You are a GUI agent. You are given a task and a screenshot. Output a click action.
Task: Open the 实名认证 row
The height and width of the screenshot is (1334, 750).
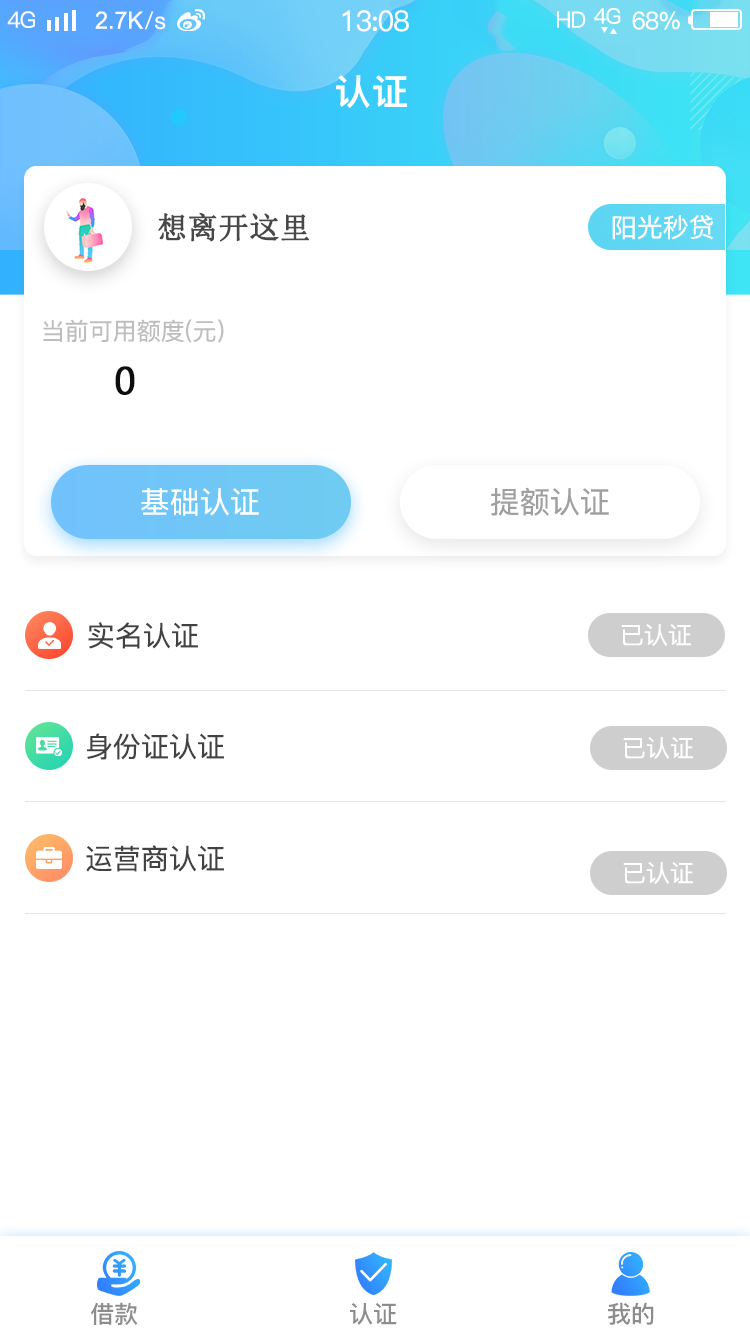pyautogui.click(x=375, y=636)
